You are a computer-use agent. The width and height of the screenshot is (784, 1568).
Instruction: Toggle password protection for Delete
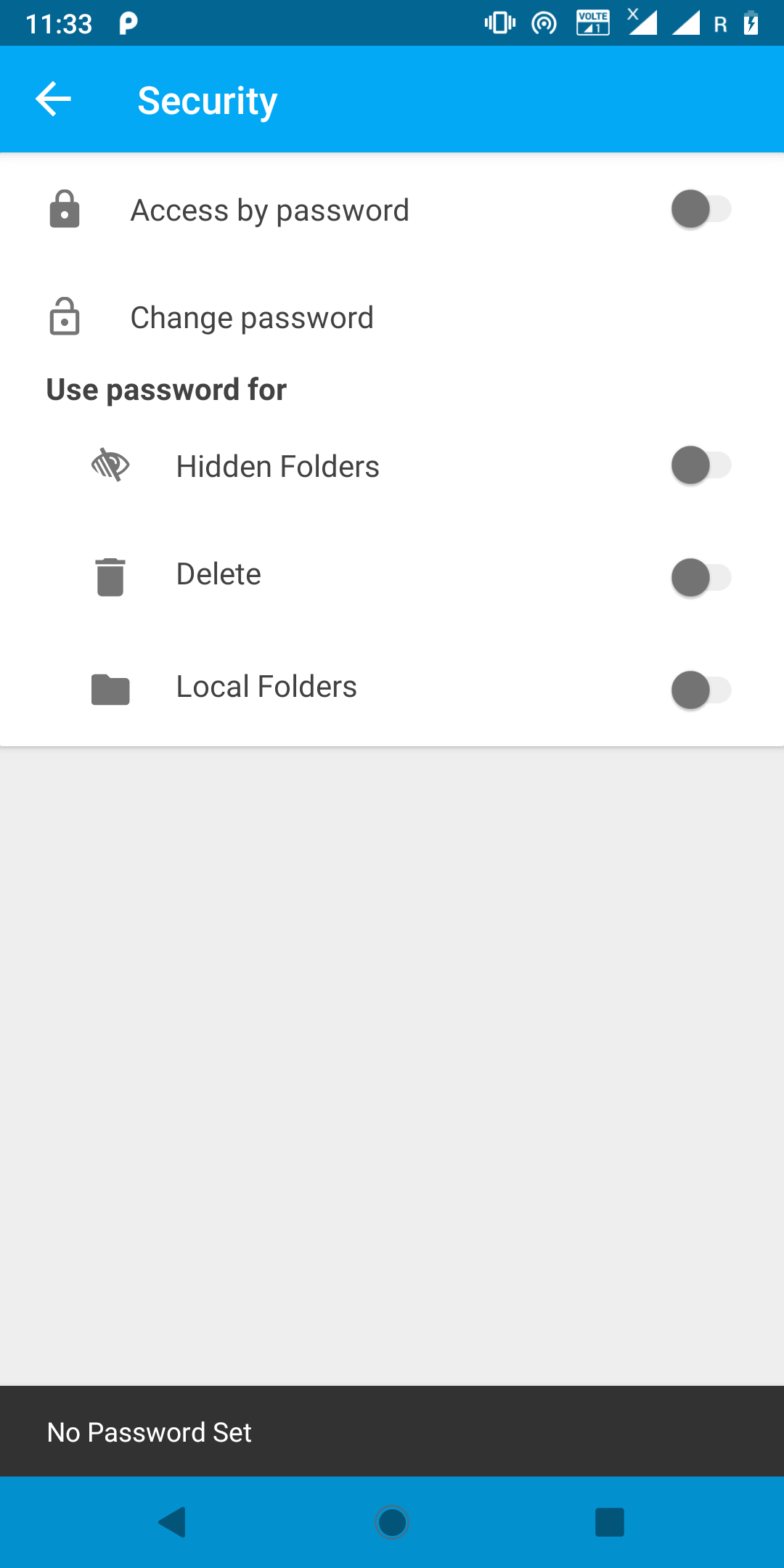[700, 578]
